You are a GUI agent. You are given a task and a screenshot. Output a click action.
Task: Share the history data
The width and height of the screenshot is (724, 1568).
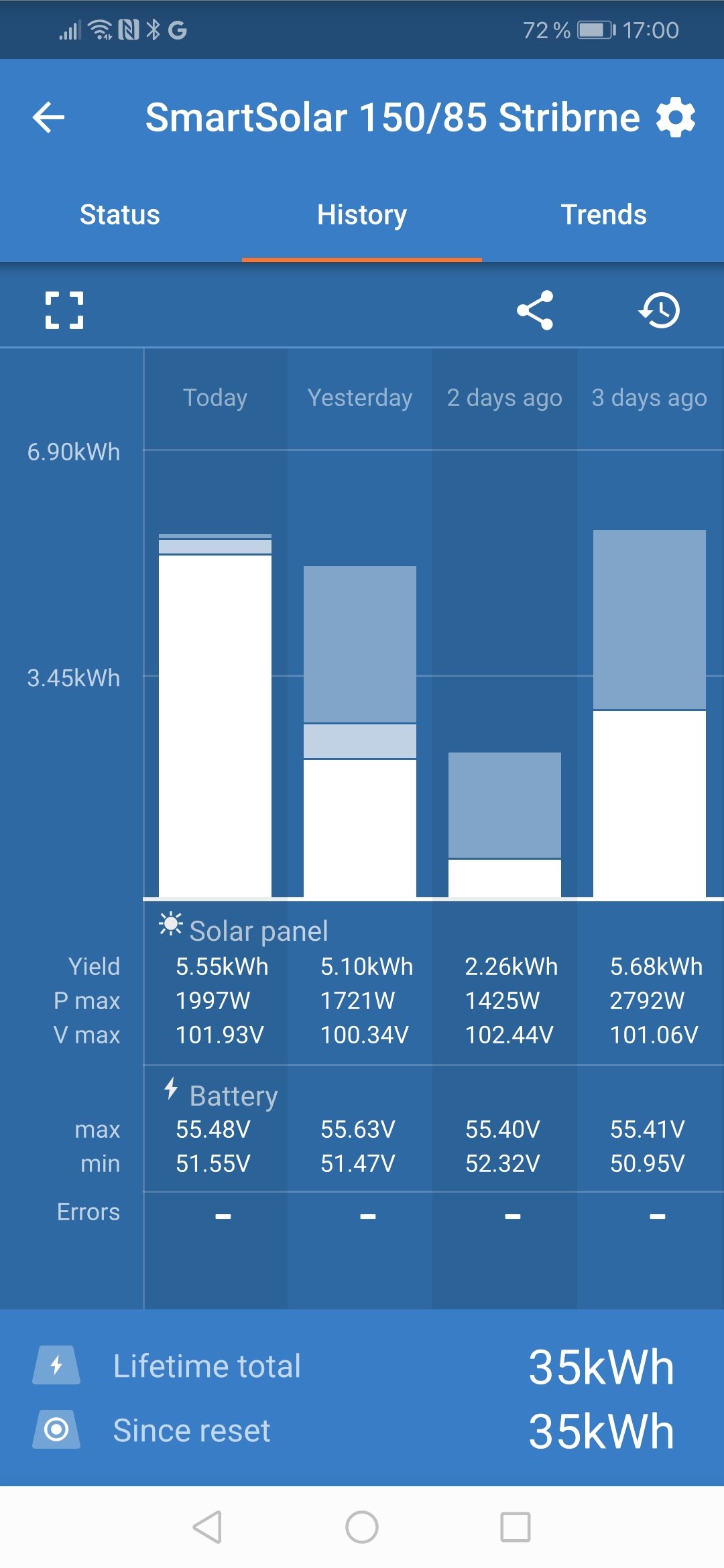click(535, 310)
